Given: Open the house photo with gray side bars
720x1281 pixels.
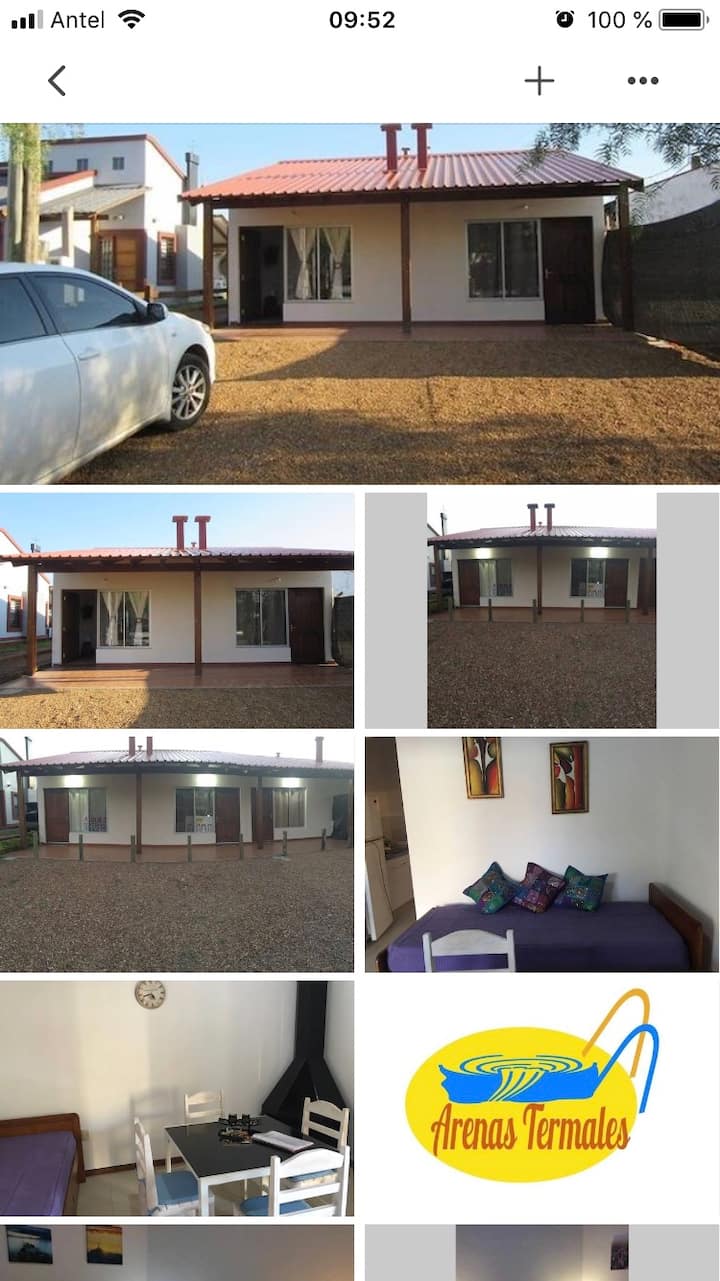Looking at the screenshot, I should [x=541, y=610].
